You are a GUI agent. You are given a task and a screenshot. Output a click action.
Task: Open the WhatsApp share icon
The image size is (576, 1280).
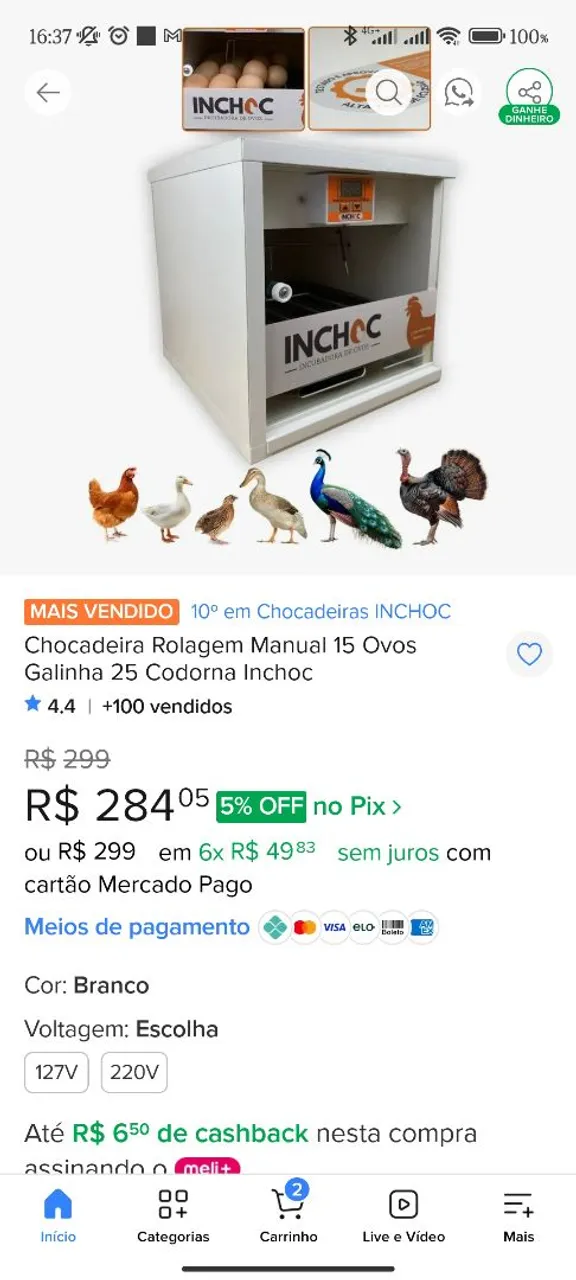click(459, 93)
